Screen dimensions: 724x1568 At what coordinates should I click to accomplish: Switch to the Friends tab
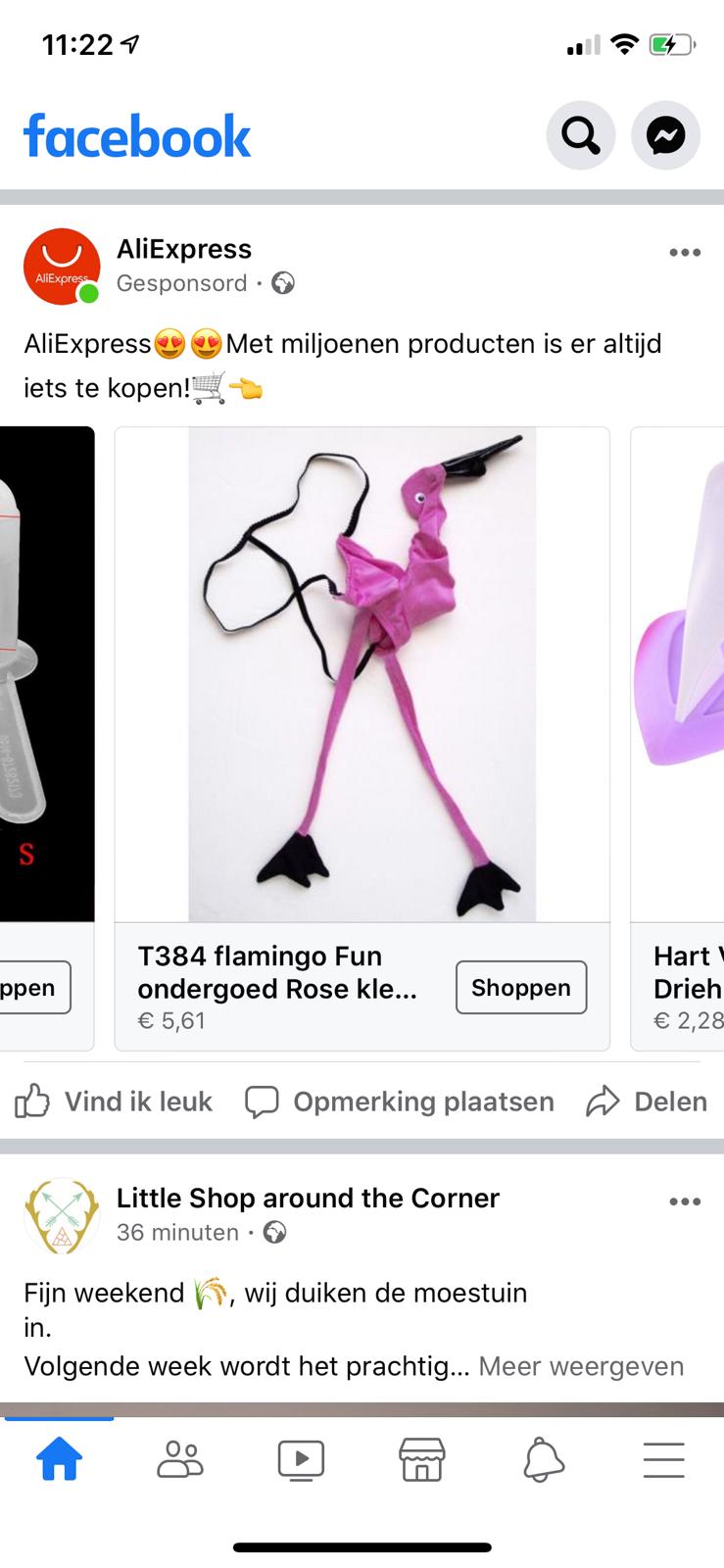point(180,1459)
